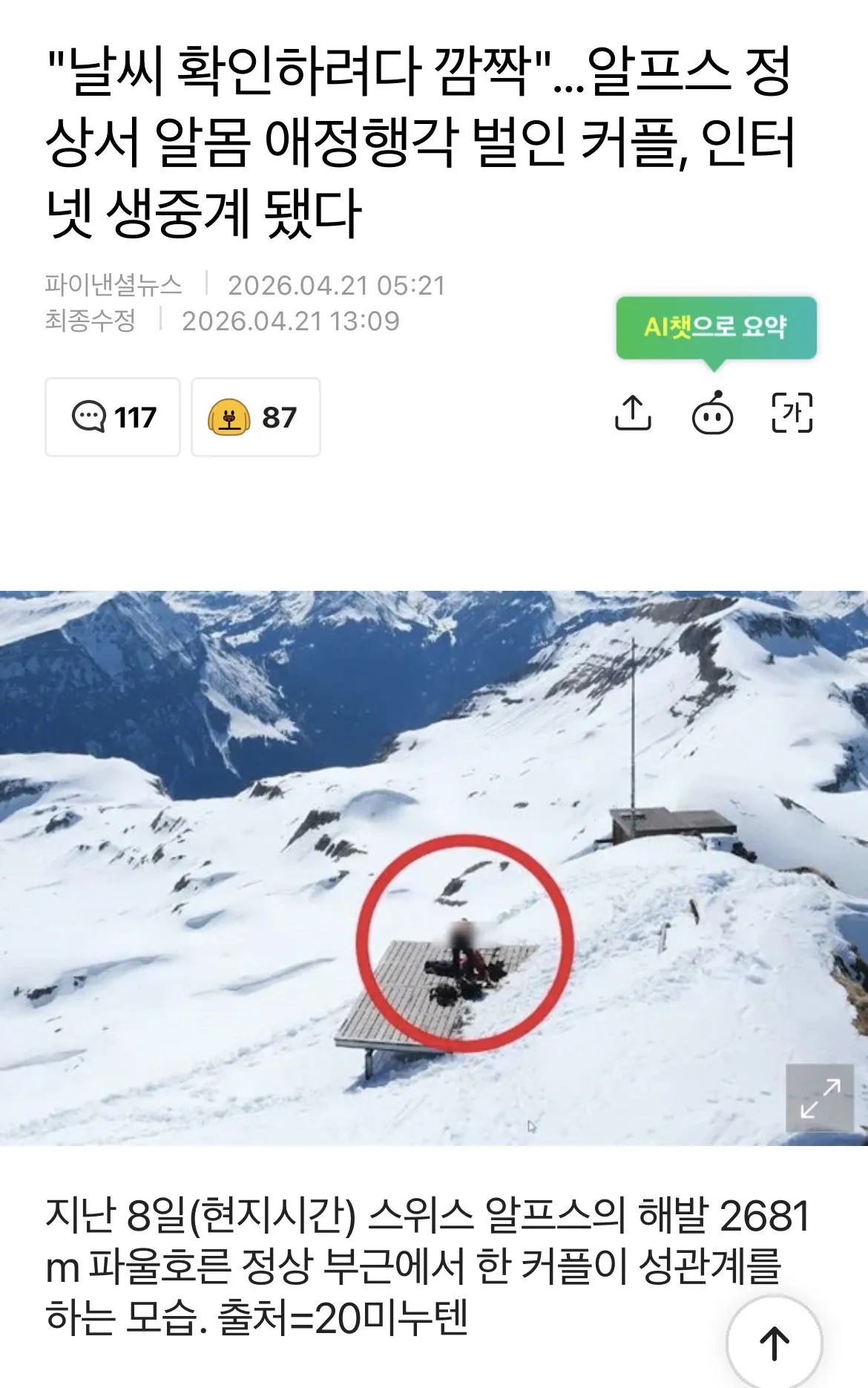Screen dimensions: 868x1388
Task: Tap the green 'AI챗으로 요약' tooltip
Action: coord(716,327)
